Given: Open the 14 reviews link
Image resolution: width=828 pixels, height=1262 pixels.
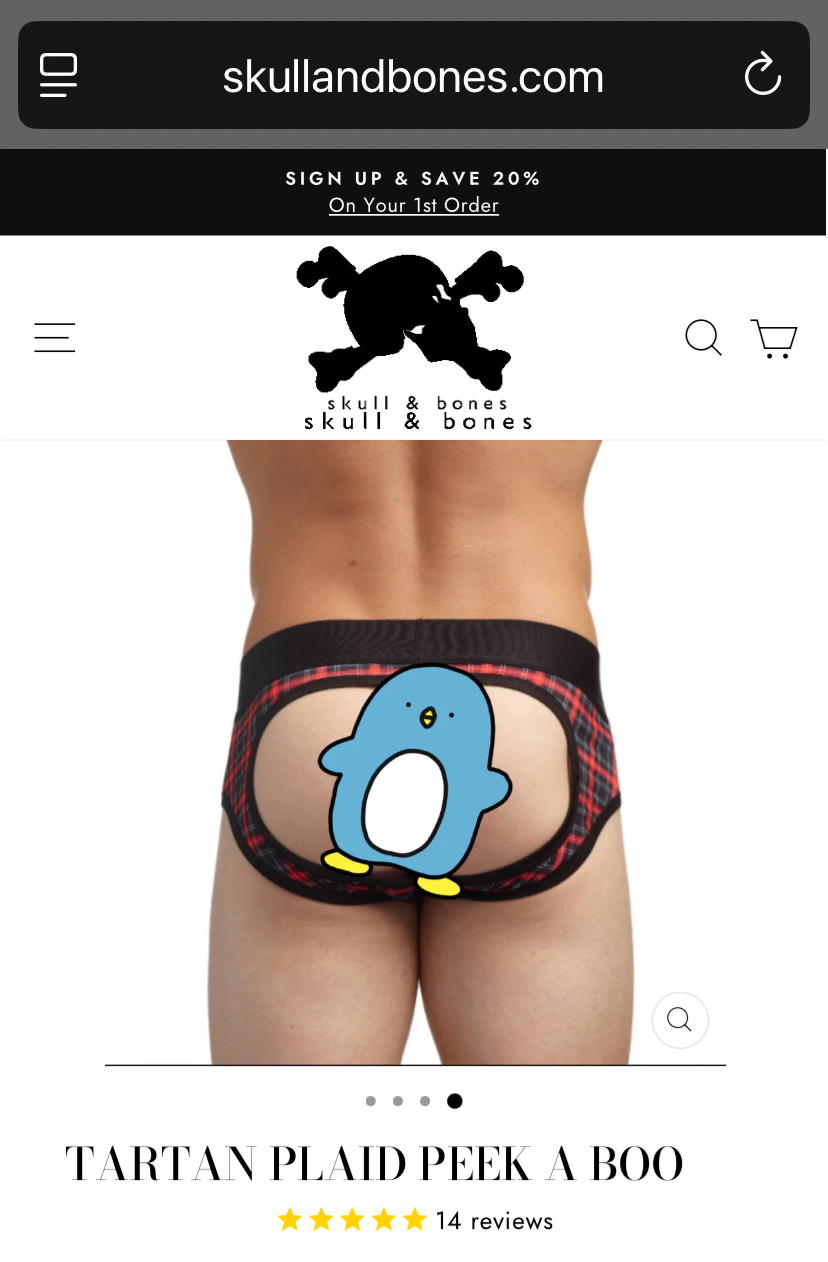Looking at the screenshot, I should point(494,1221).
